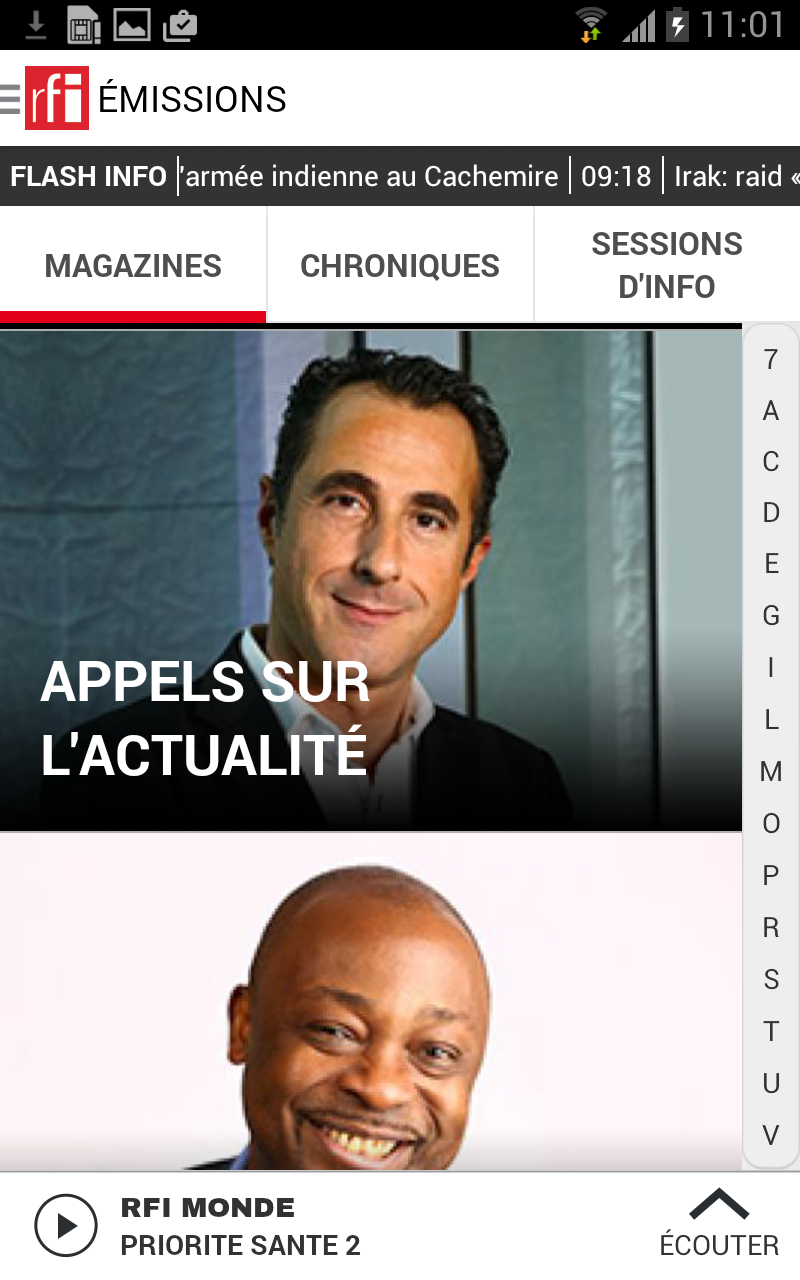Viewport: 800px width, 1280px height.
Task: Jump to letter M in the index
Action: (770, 772)
